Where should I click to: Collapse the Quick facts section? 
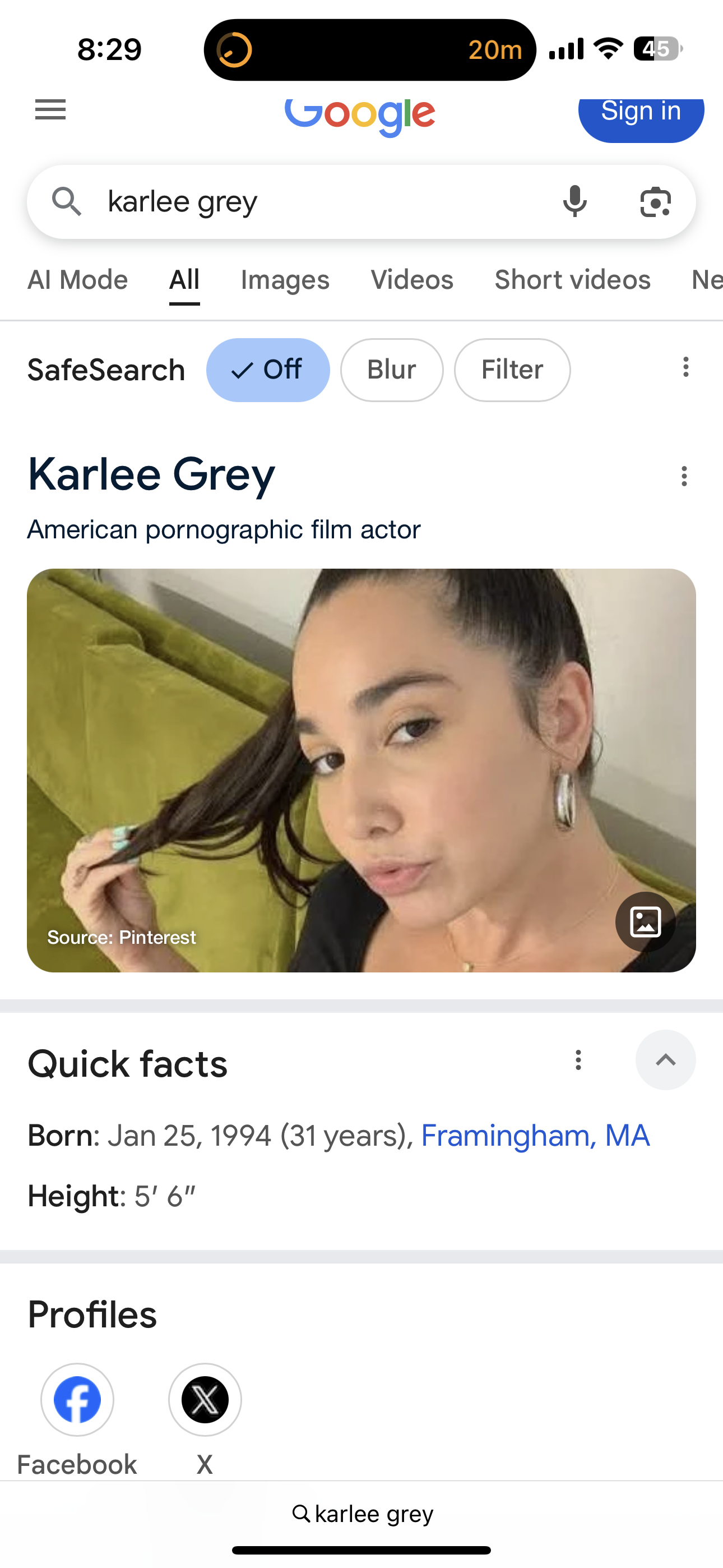click(665, 1060)
